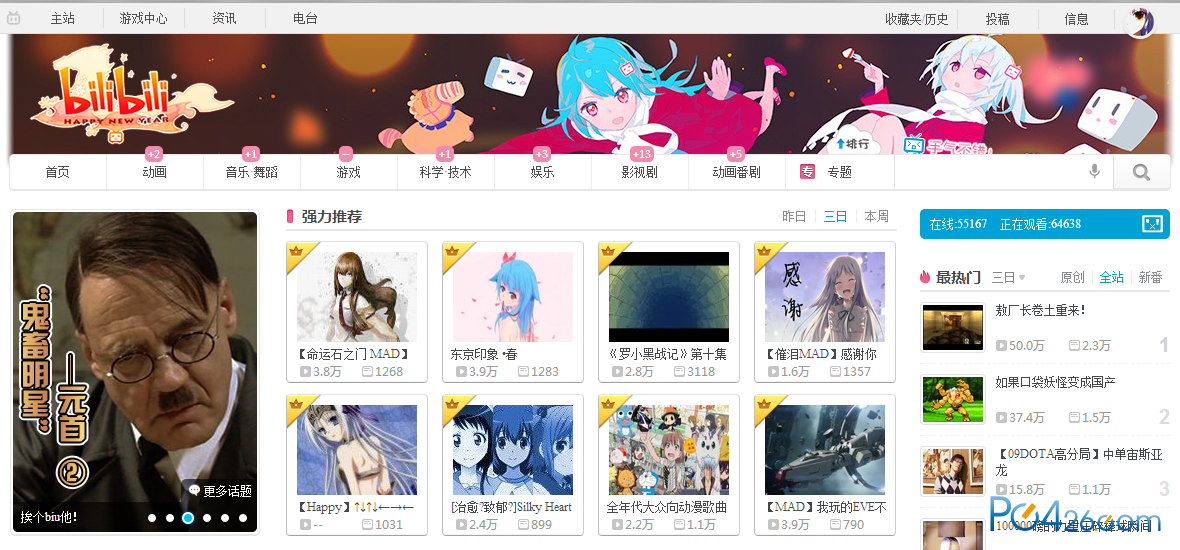
Task: Tap the microphone voice search icon
Action: [1094, 172]
